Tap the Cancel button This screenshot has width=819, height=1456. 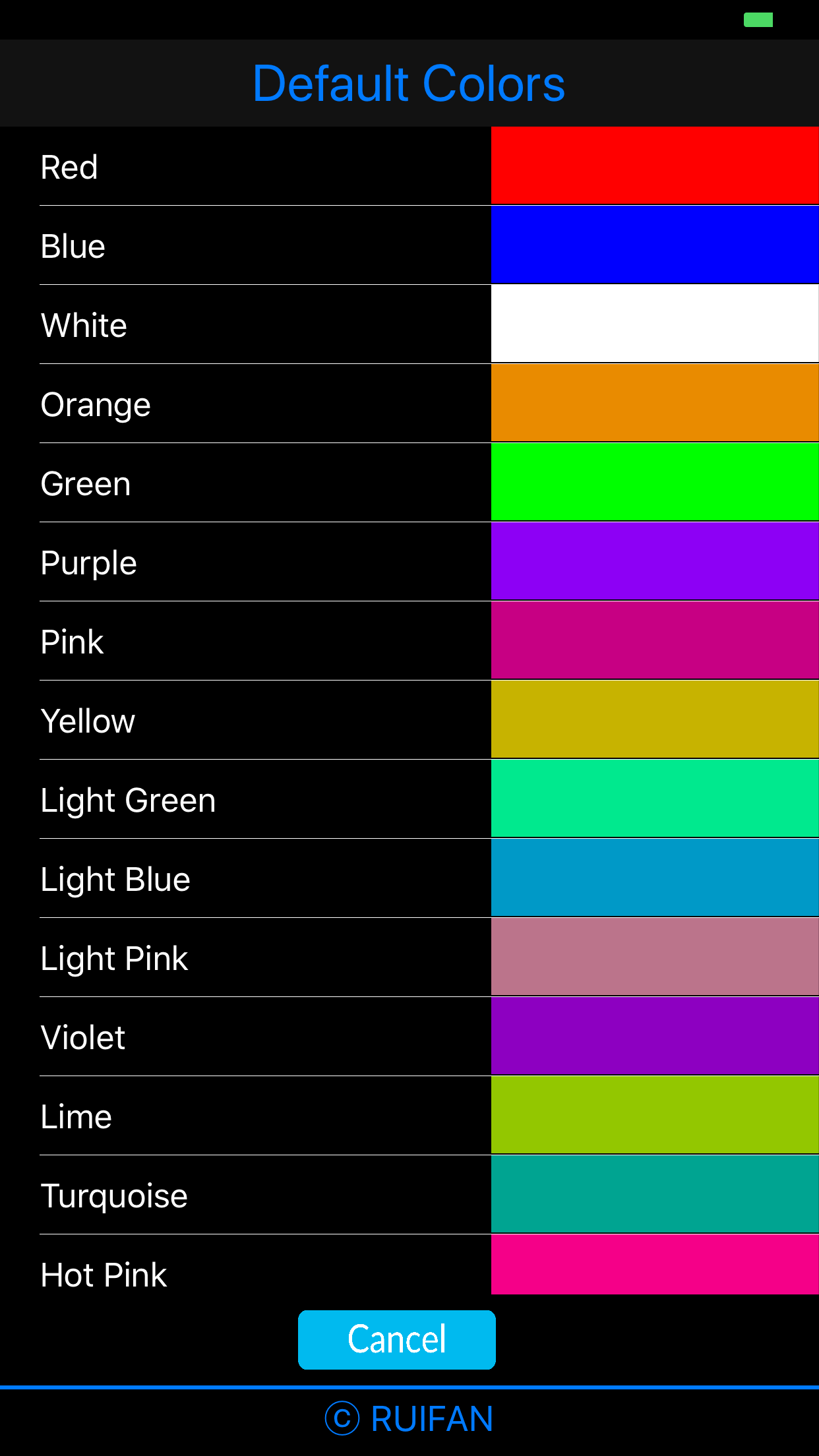point(396,1339)
